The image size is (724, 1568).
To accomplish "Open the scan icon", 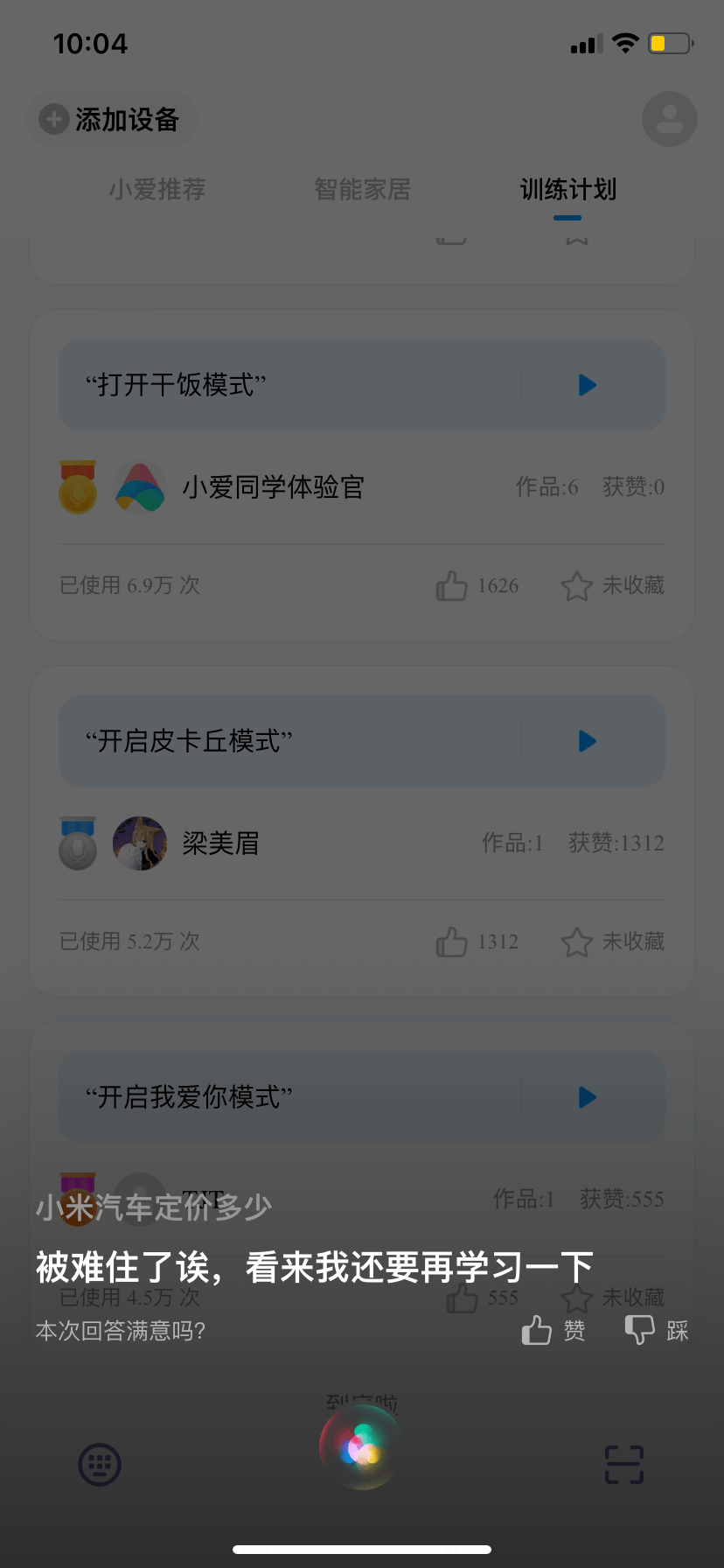I will click(624, 1465).
